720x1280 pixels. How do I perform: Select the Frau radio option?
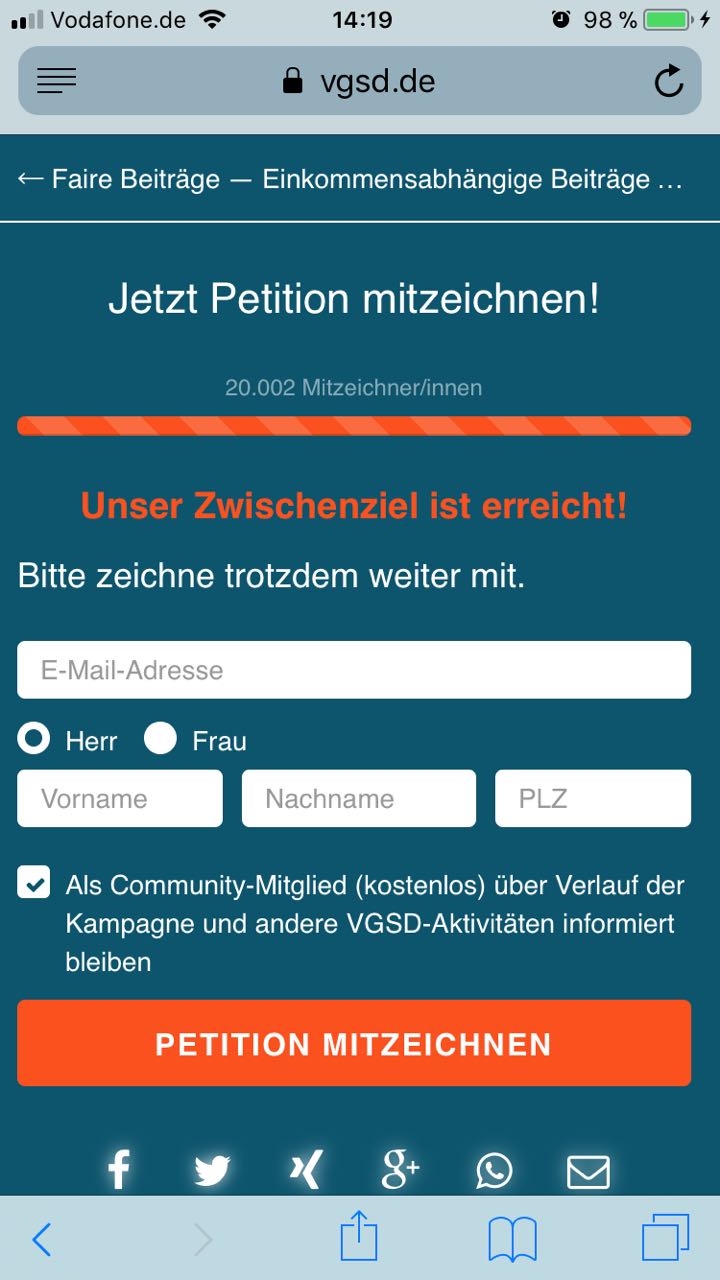[x=160, y=739]
